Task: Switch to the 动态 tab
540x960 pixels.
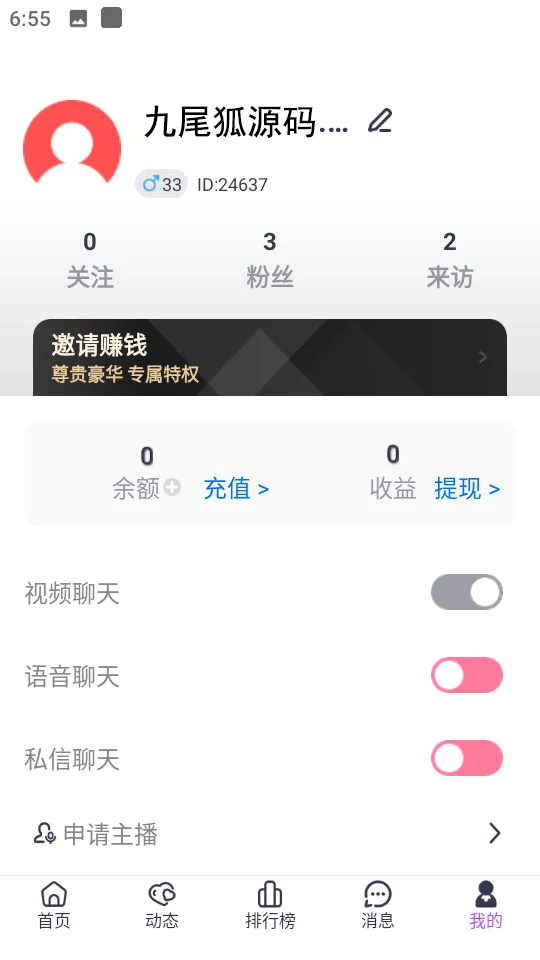Action: click(x=162, y=905)
